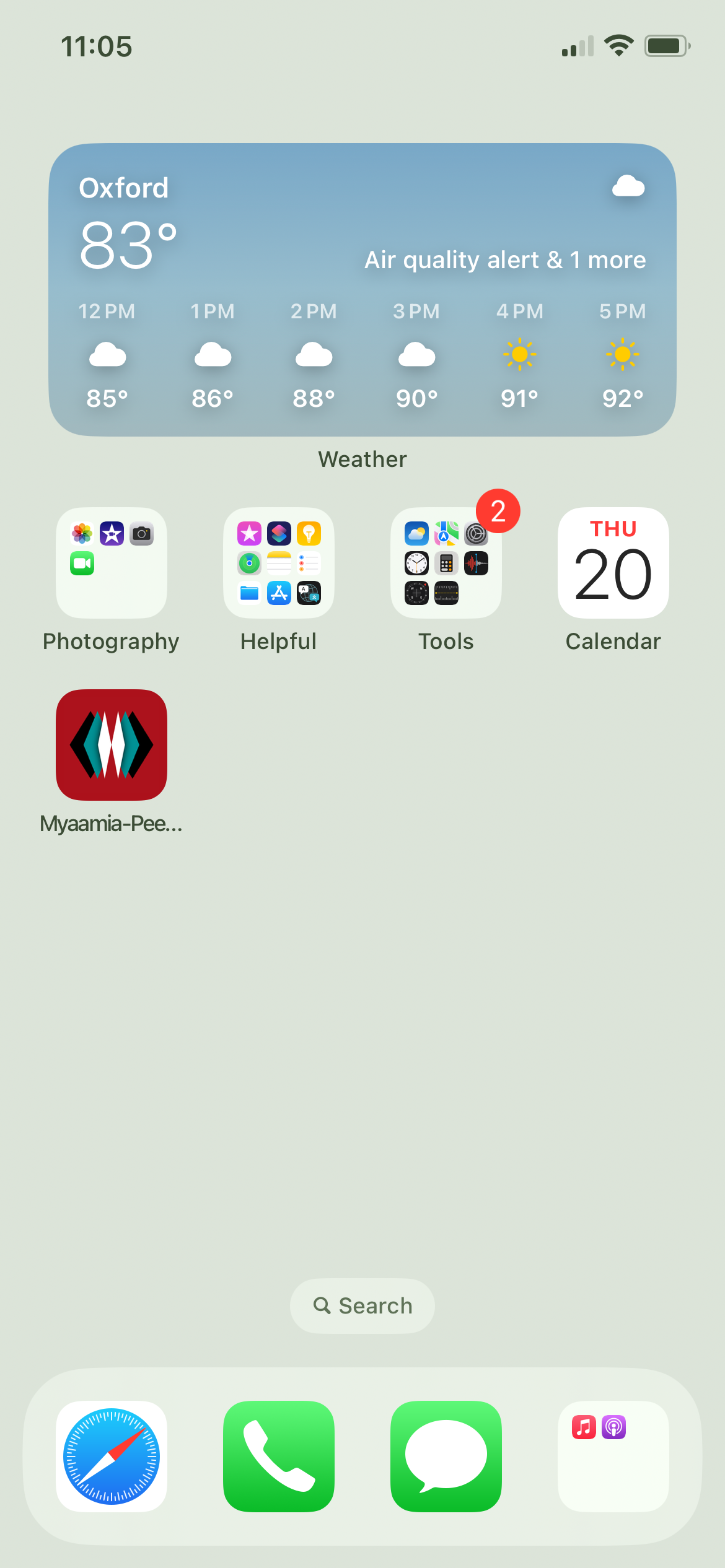
Task: Tap the red notification badge on the Tools folder
Action: coord(498,510)
